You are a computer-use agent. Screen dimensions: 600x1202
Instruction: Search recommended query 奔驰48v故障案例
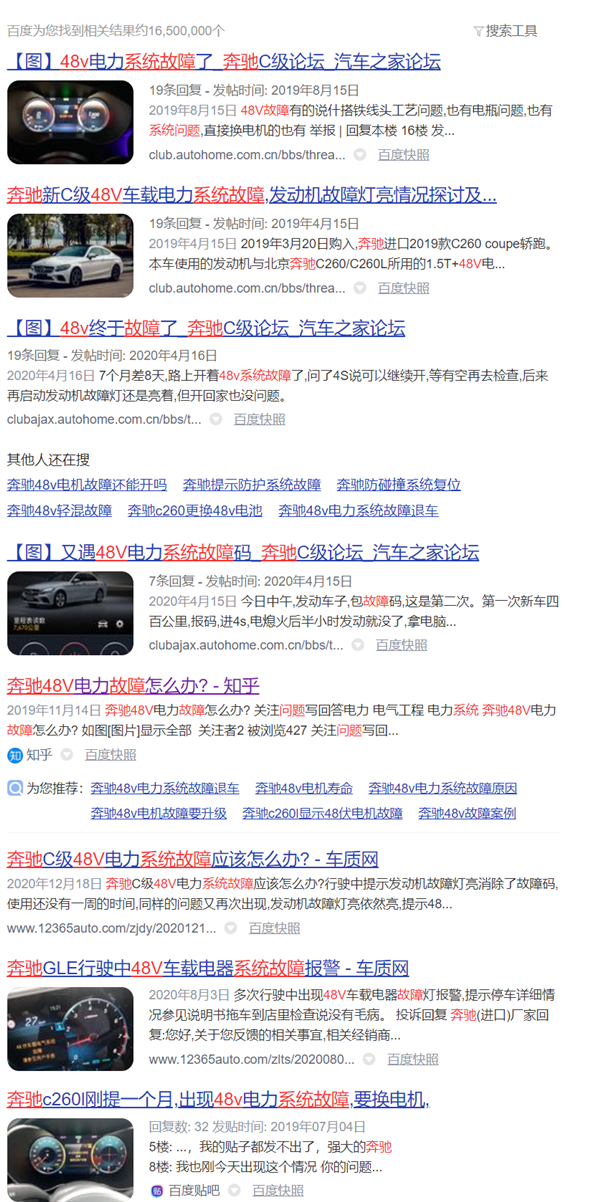click(x=467, y=813)
